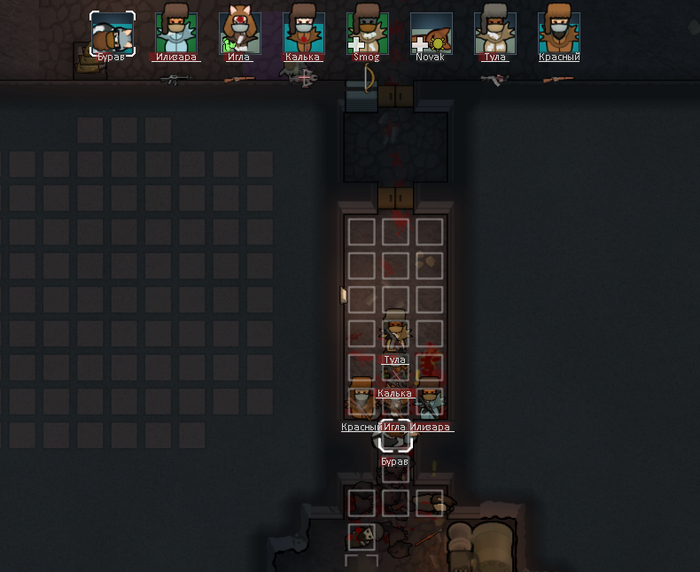Select colonist Тула portrait

pyautogui.click(x=495, y=32)
